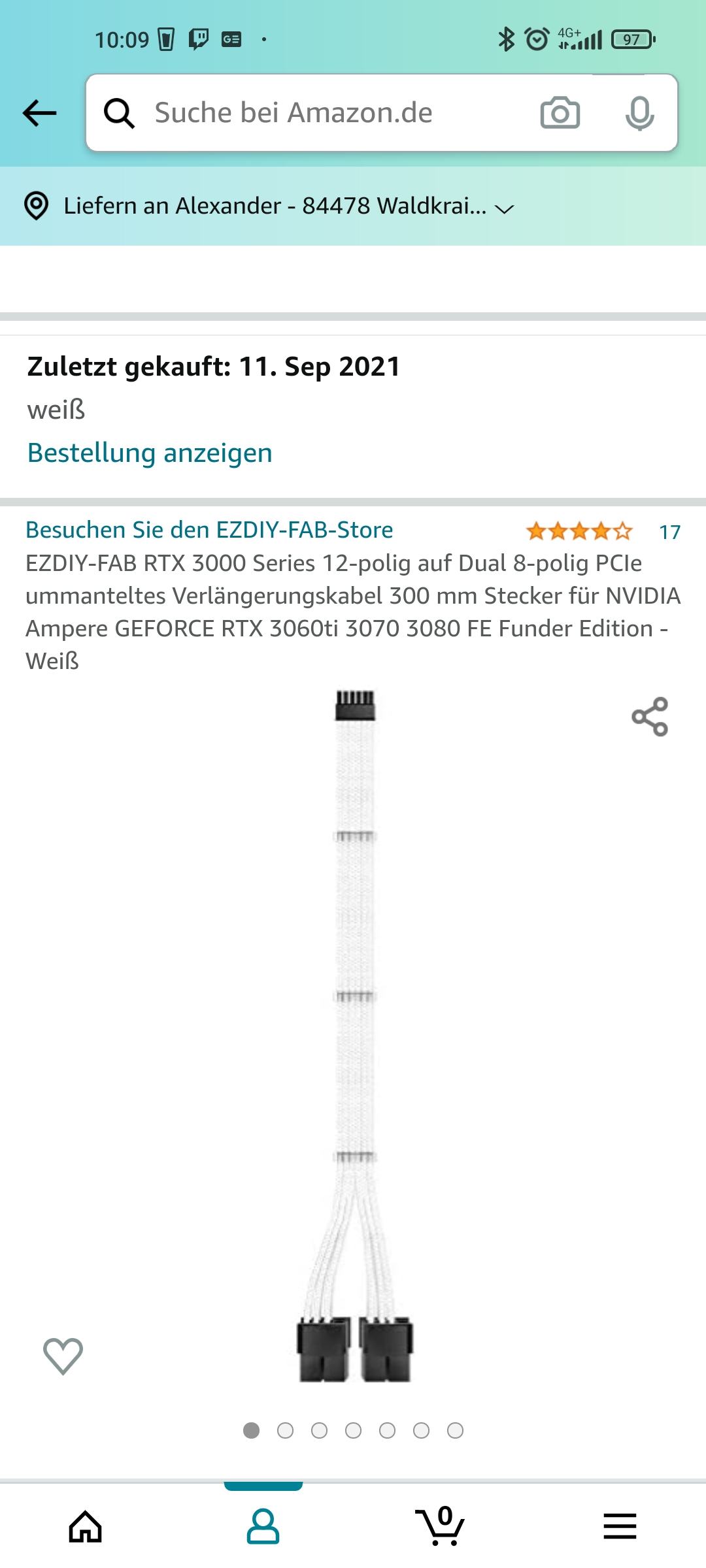
Task: Share this product
Action: tap(650, 717)
